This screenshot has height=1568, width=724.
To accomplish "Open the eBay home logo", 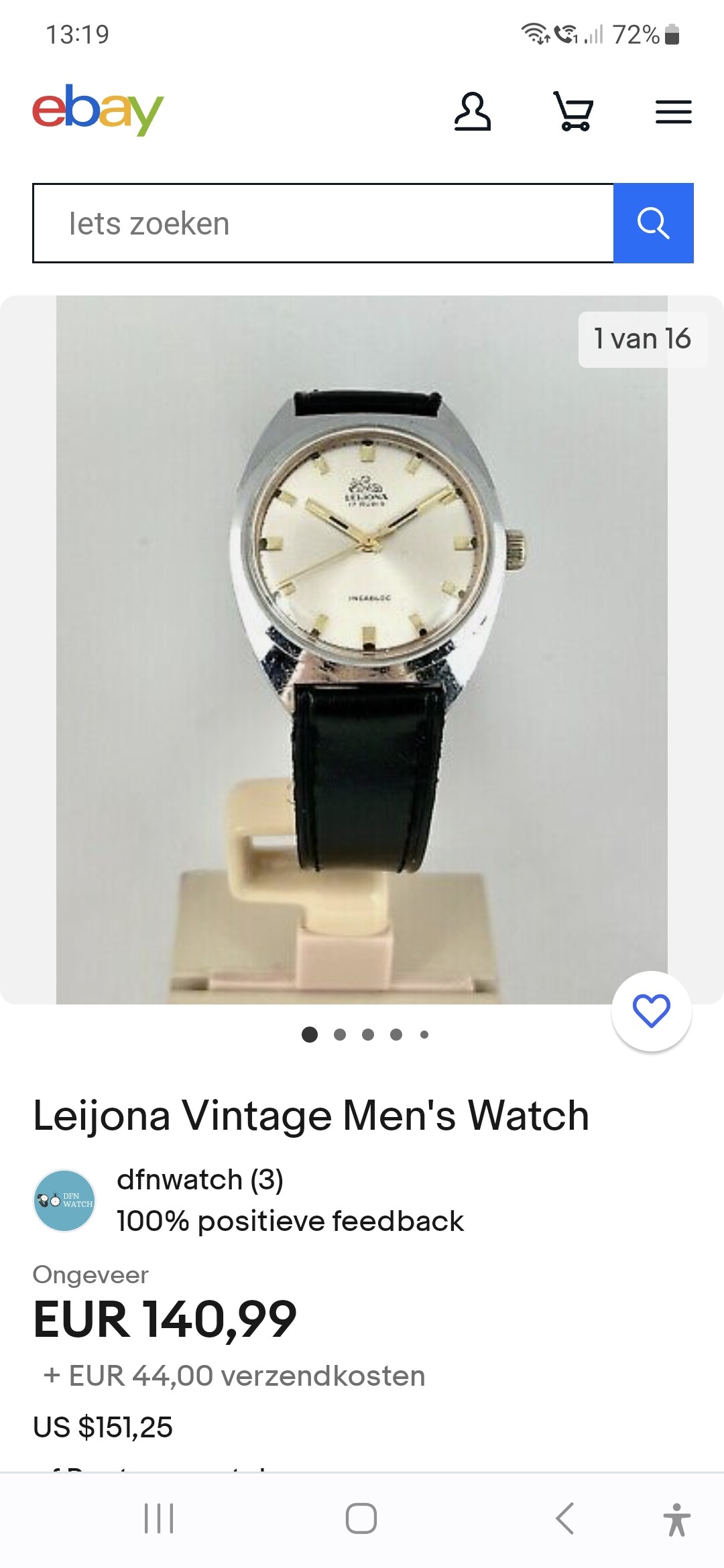I will [x=98, y=110].
